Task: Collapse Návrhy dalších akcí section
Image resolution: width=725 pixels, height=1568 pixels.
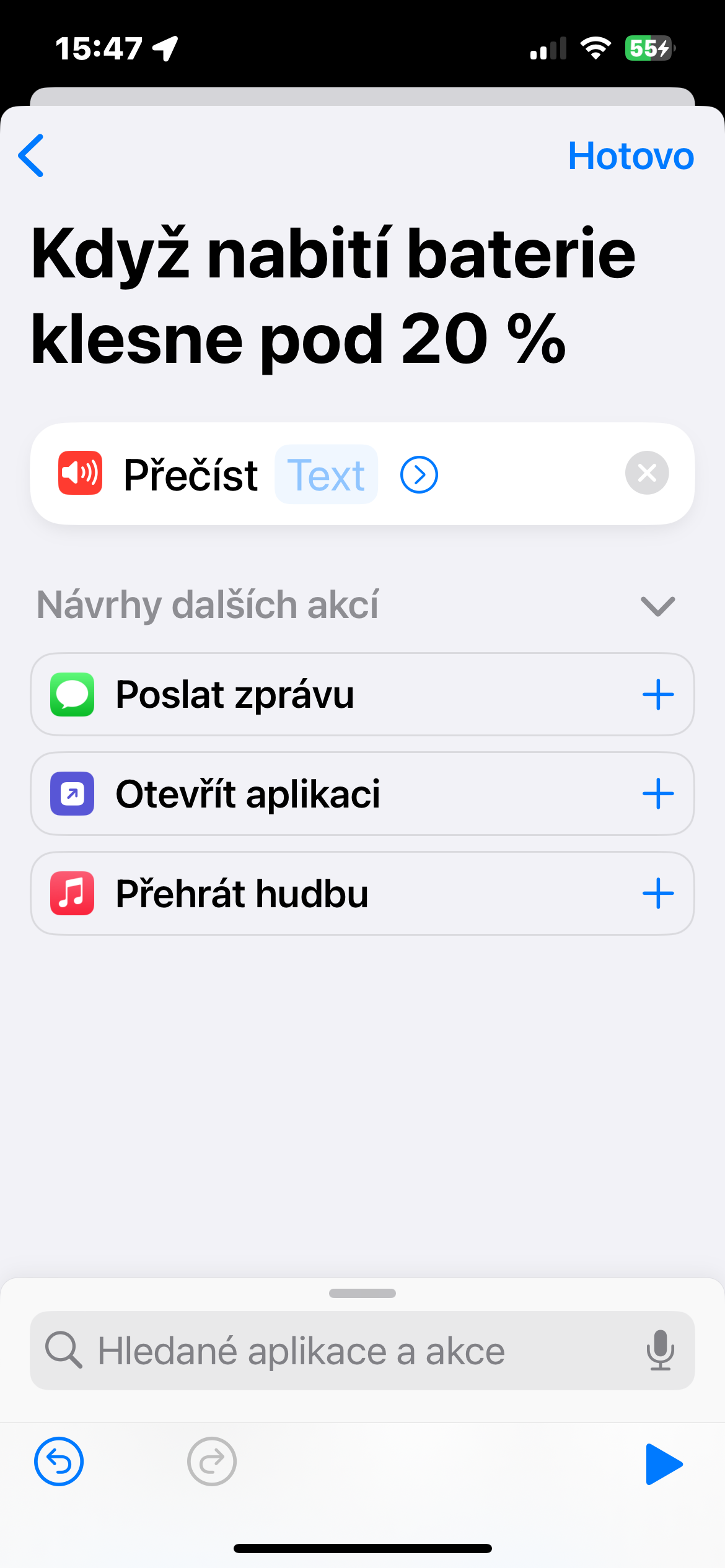Action: click(x=657, y=606)
